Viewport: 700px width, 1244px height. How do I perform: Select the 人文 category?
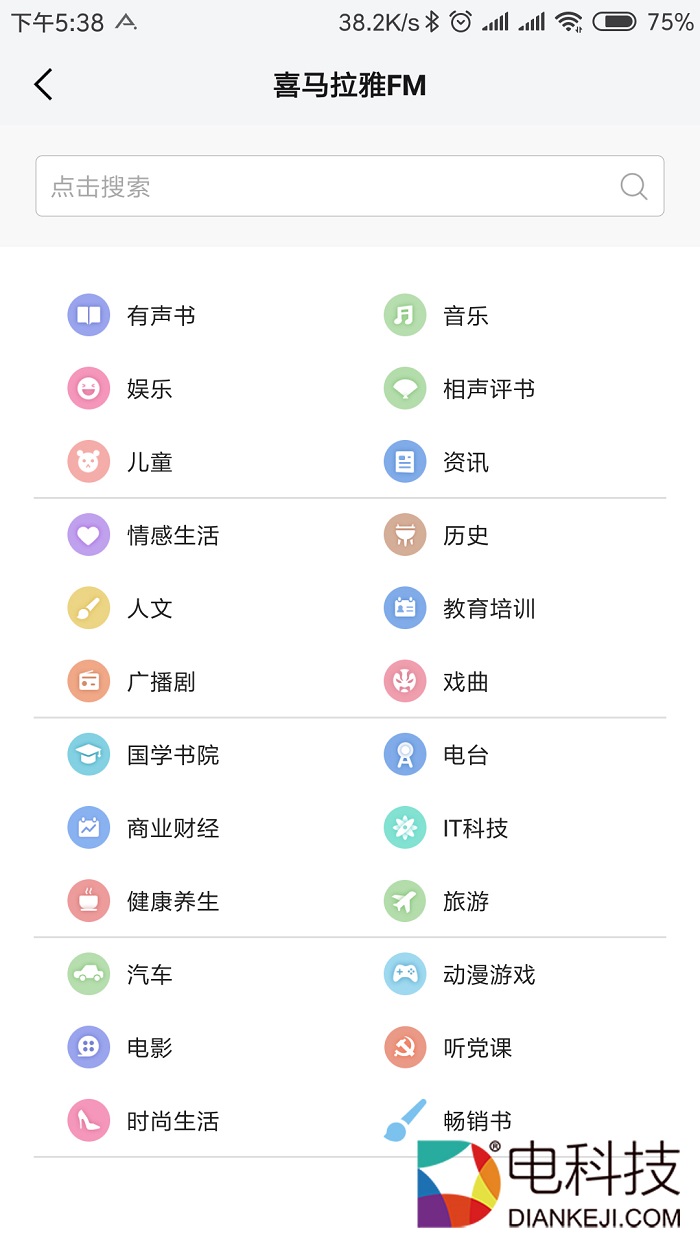149,608
